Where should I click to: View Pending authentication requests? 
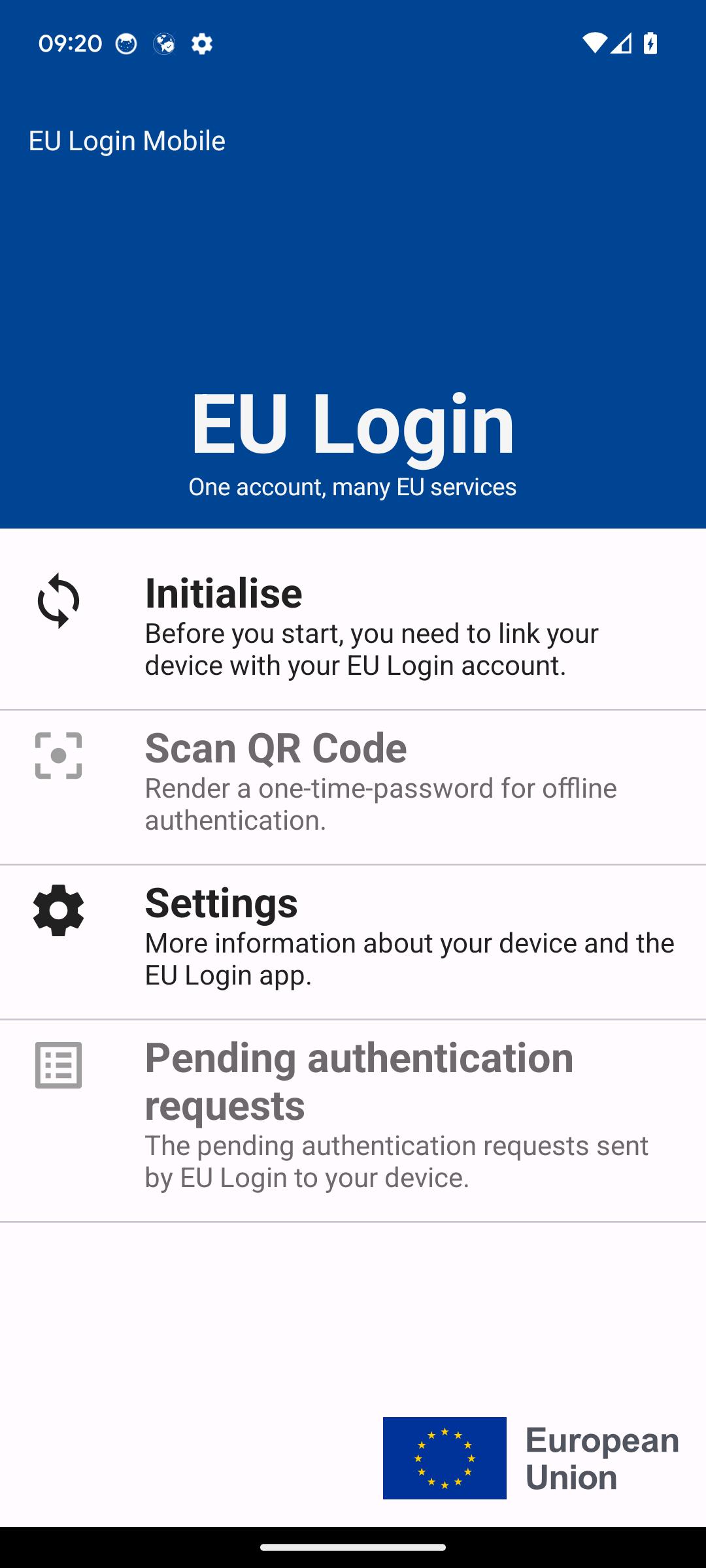coord(353,1115)
